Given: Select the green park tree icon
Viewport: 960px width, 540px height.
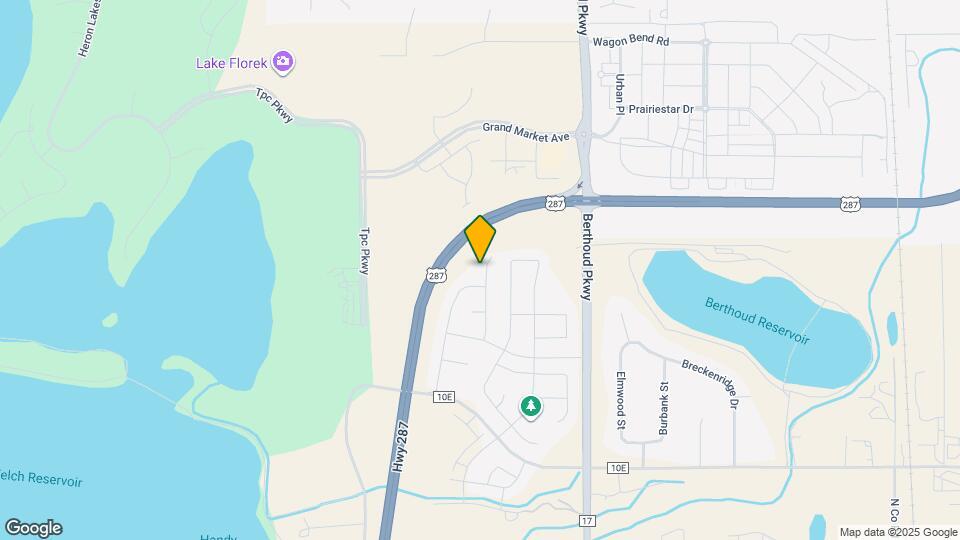Looking at the screenshot, I should click(x=531, y=406).
